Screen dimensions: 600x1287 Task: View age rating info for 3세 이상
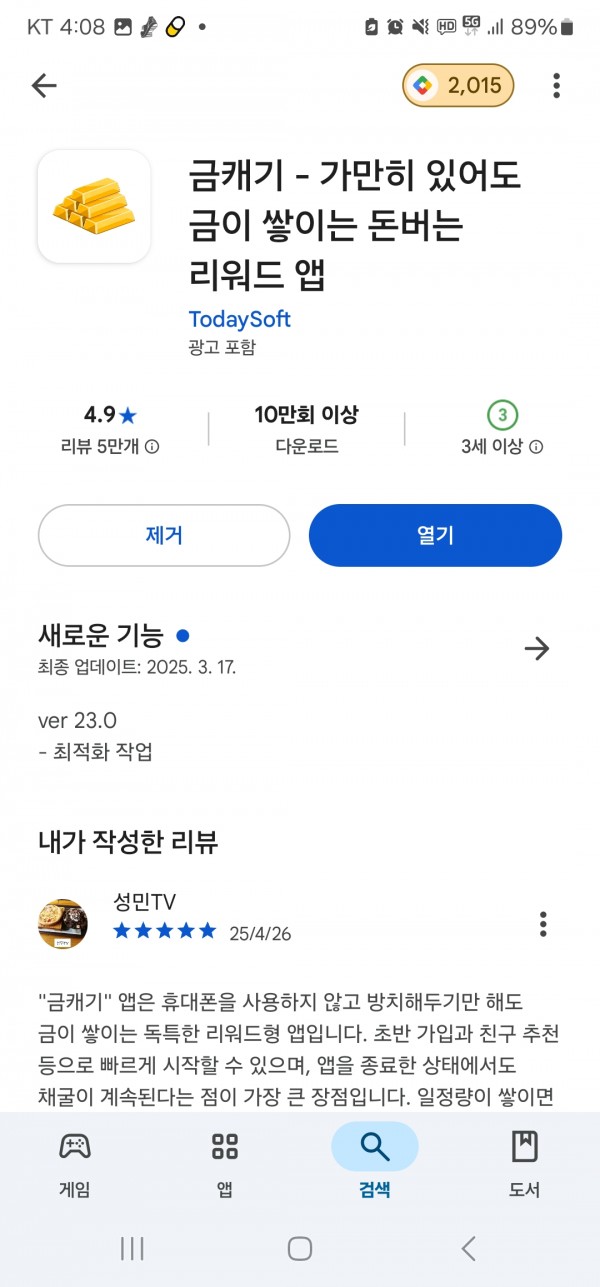pyautogui.click(x=536, y=447)
